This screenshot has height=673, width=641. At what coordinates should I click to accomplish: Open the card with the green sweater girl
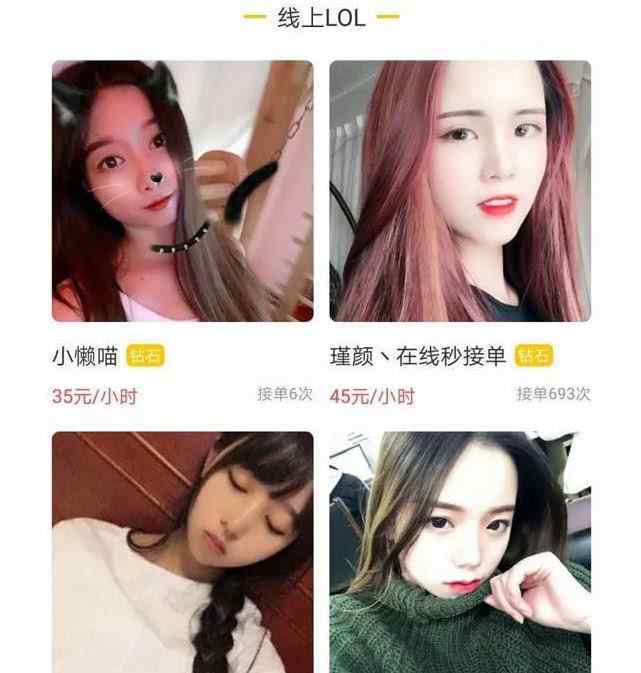[x=460, y=552]
